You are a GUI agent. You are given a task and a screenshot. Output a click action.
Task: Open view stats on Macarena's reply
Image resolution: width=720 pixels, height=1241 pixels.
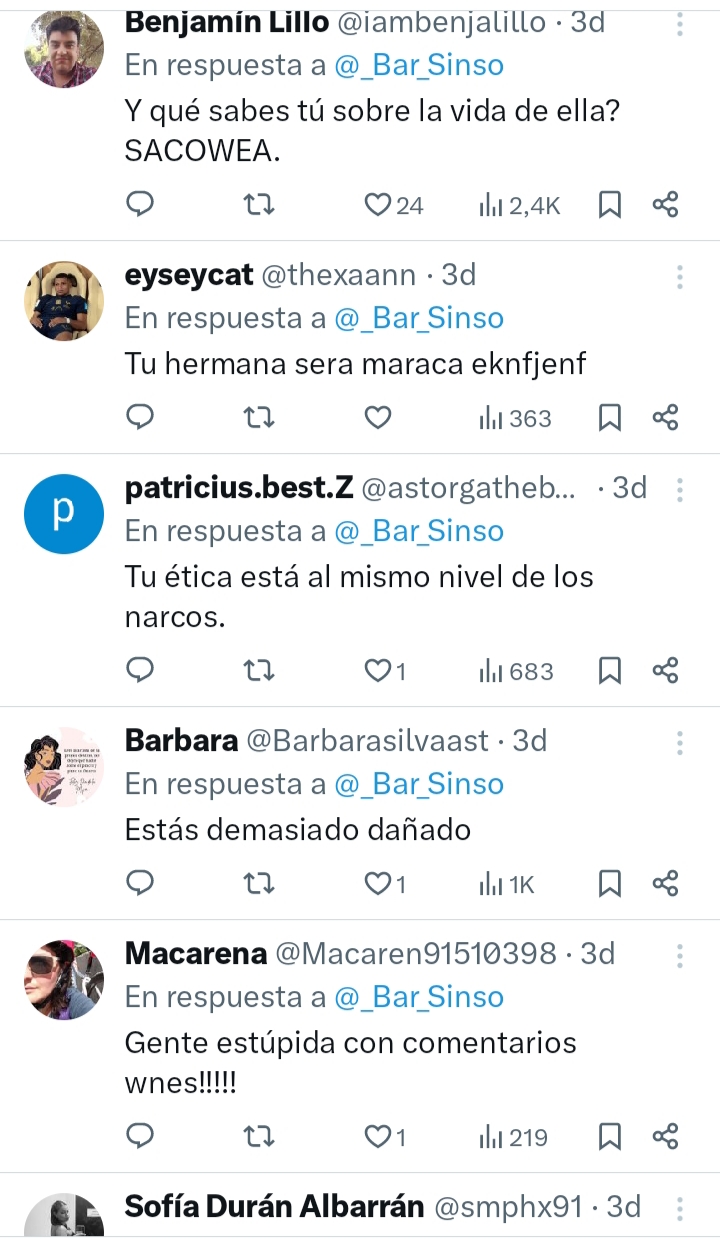coord(513,1136)
